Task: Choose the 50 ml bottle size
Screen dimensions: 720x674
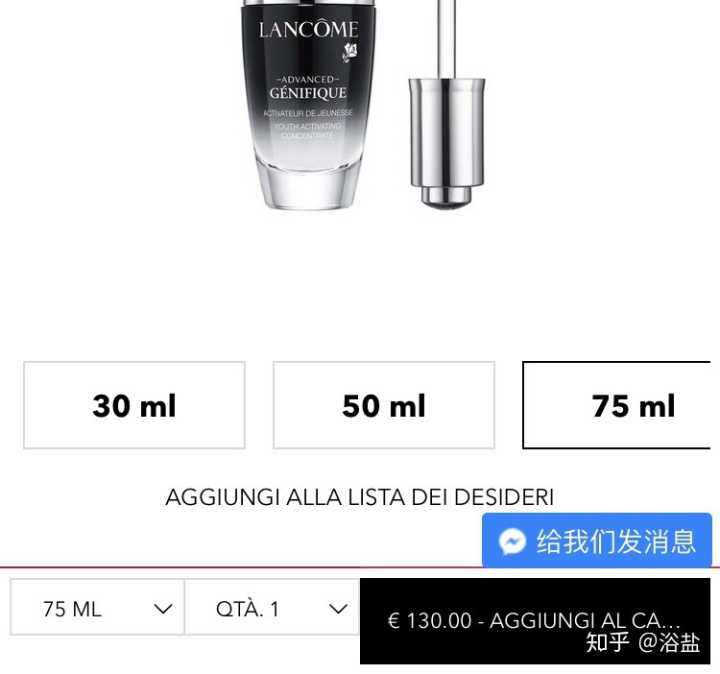Action: tap(384, 405)
